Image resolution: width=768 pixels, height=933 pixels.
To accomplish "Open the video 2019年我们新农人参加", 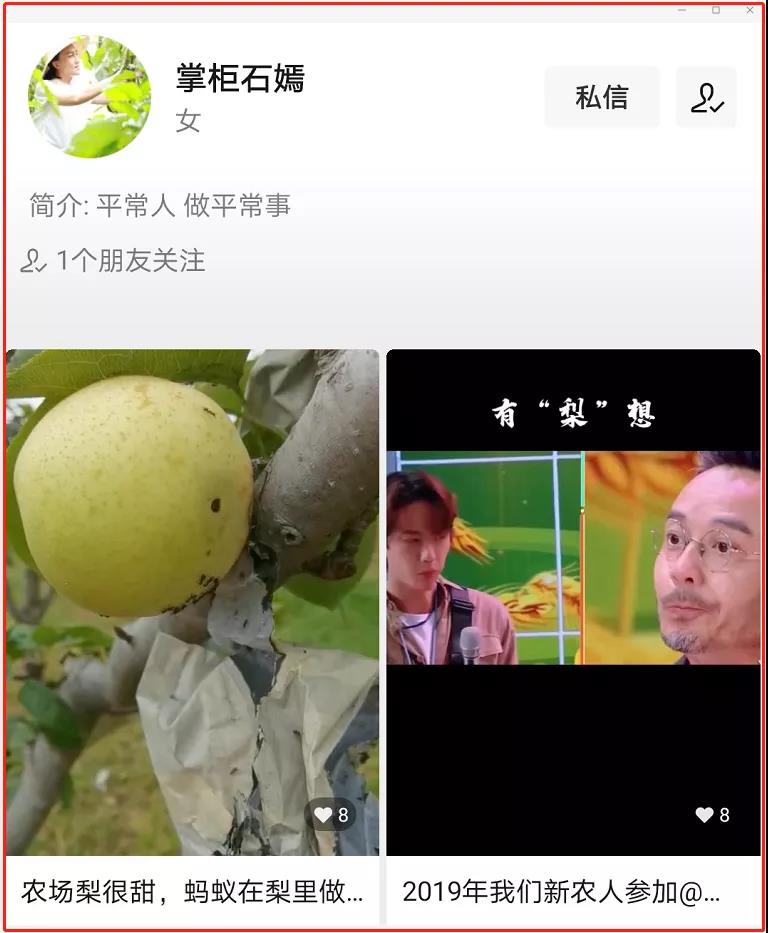I will (x=573, y=602).
